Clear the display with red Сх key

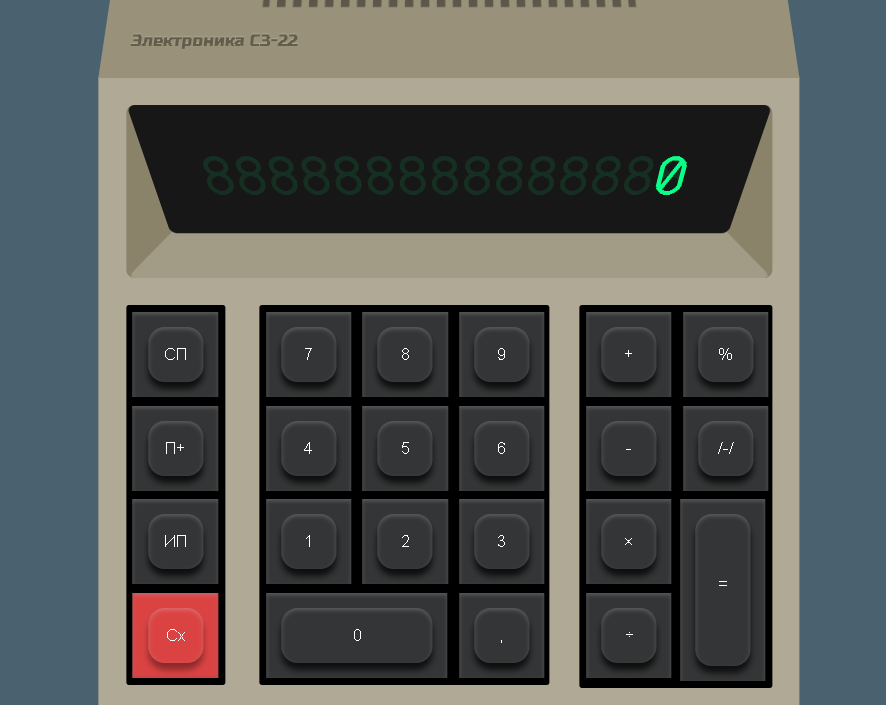coord(175,635)
